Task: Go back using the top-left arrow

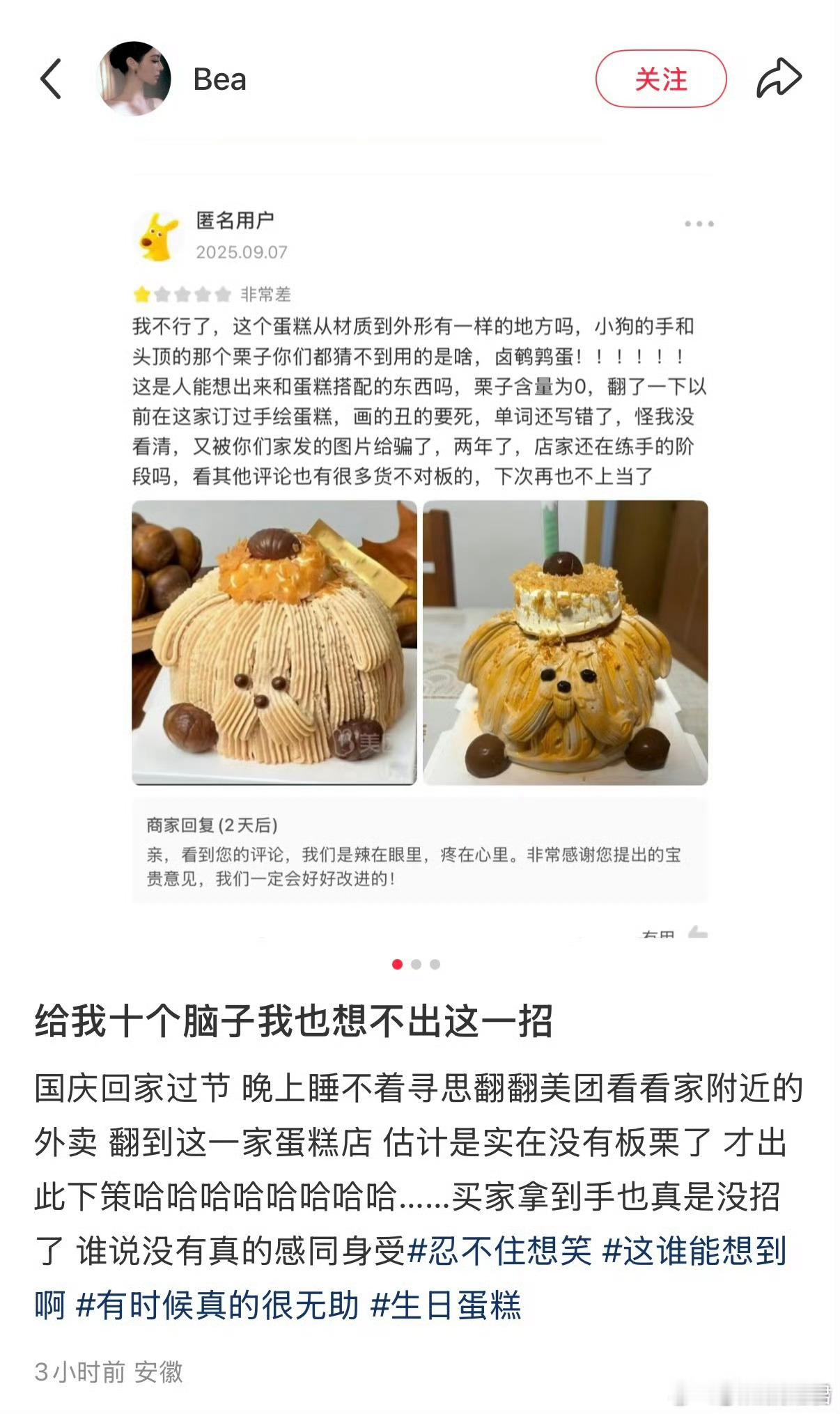Action: click(51, 79)
